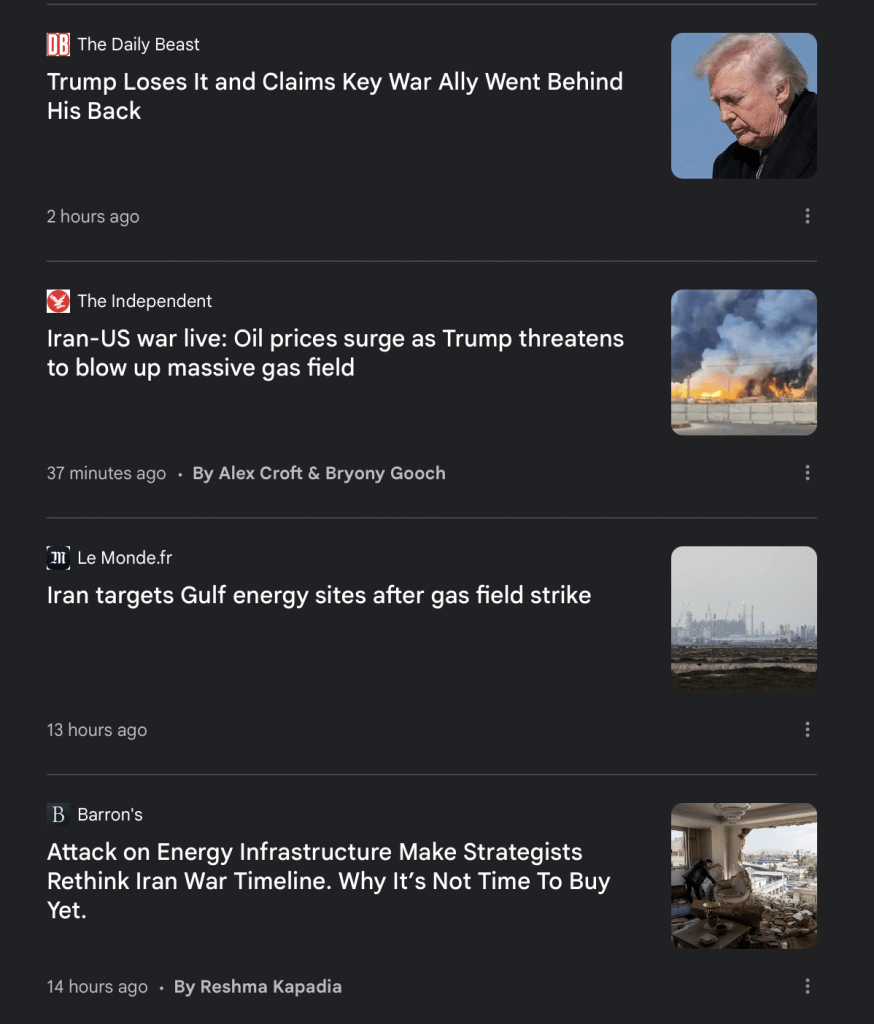Open more options for The Independent story
874x1024 pixels.
pyautogui.click(x=807, y=473)
